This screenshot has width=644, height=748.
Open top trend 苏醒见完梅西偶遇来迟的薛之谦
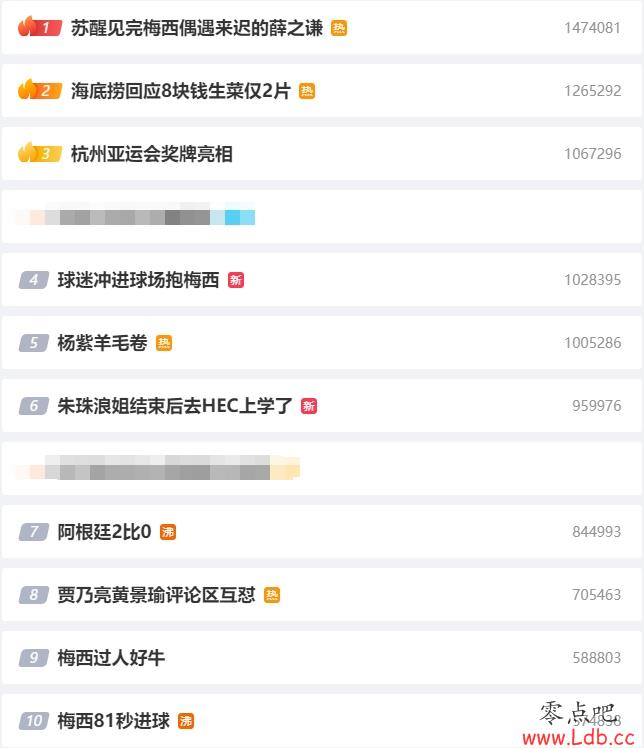pos(197,28)
